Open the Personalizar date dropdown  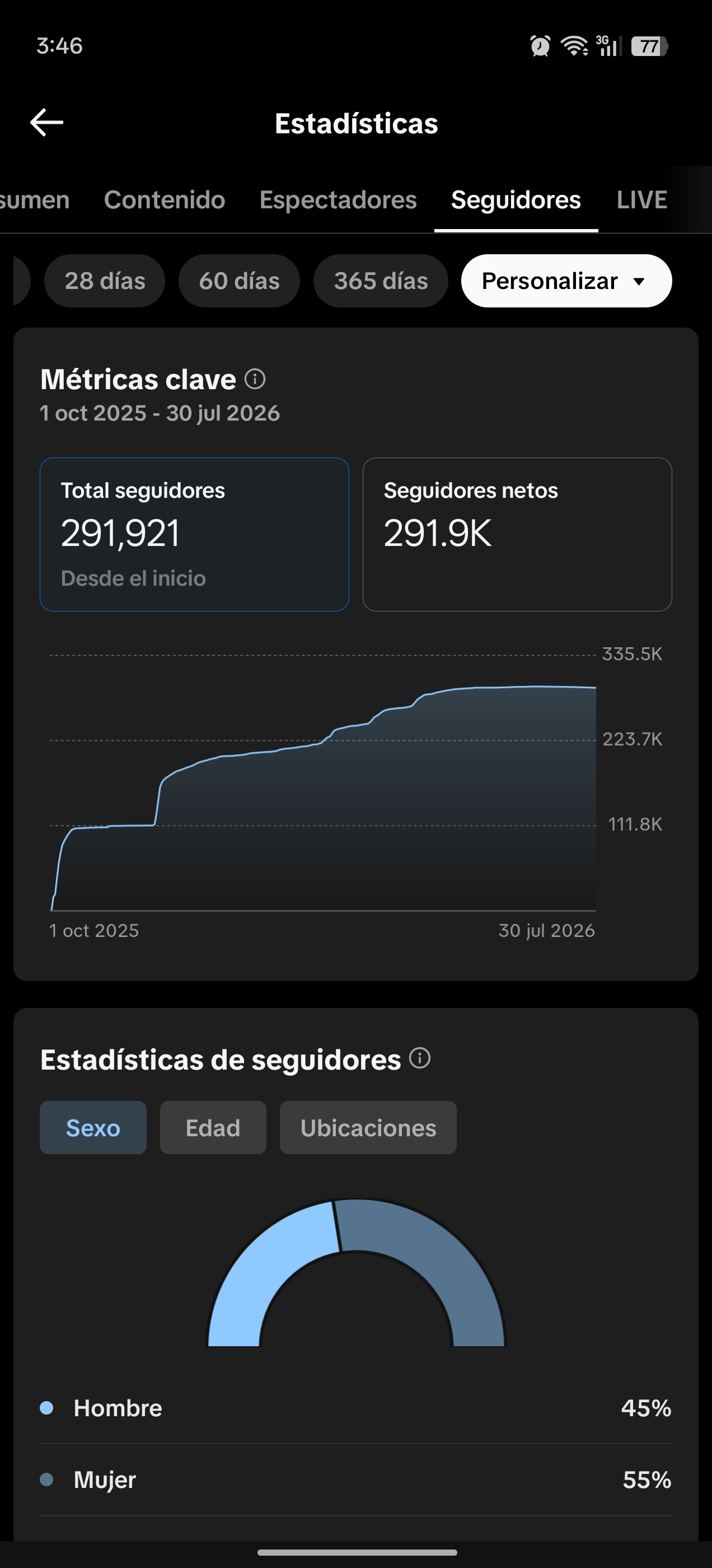click(566, 281)
